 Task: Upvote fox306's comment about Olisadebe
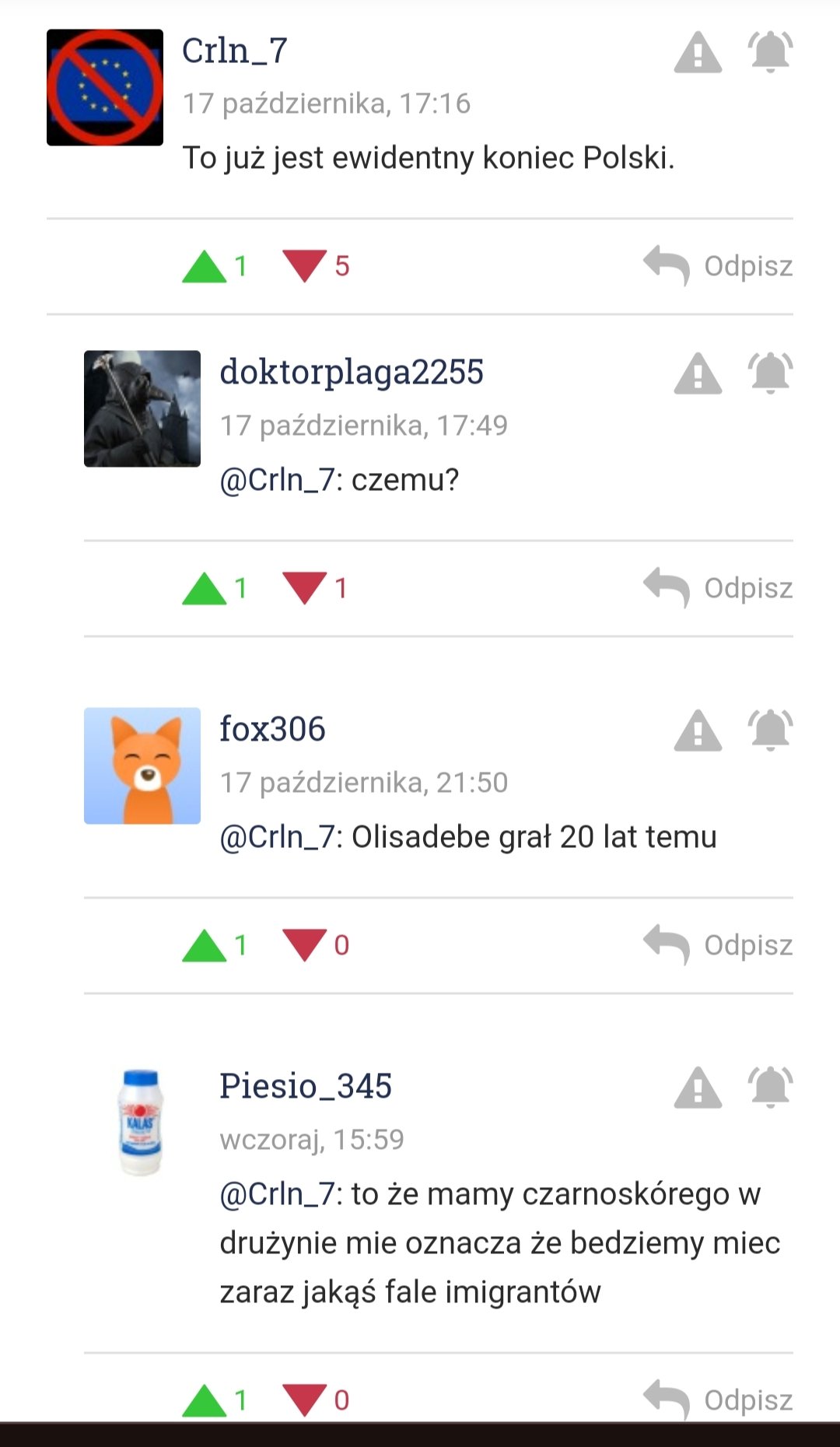pyautogui.click(x=205, y=945)
